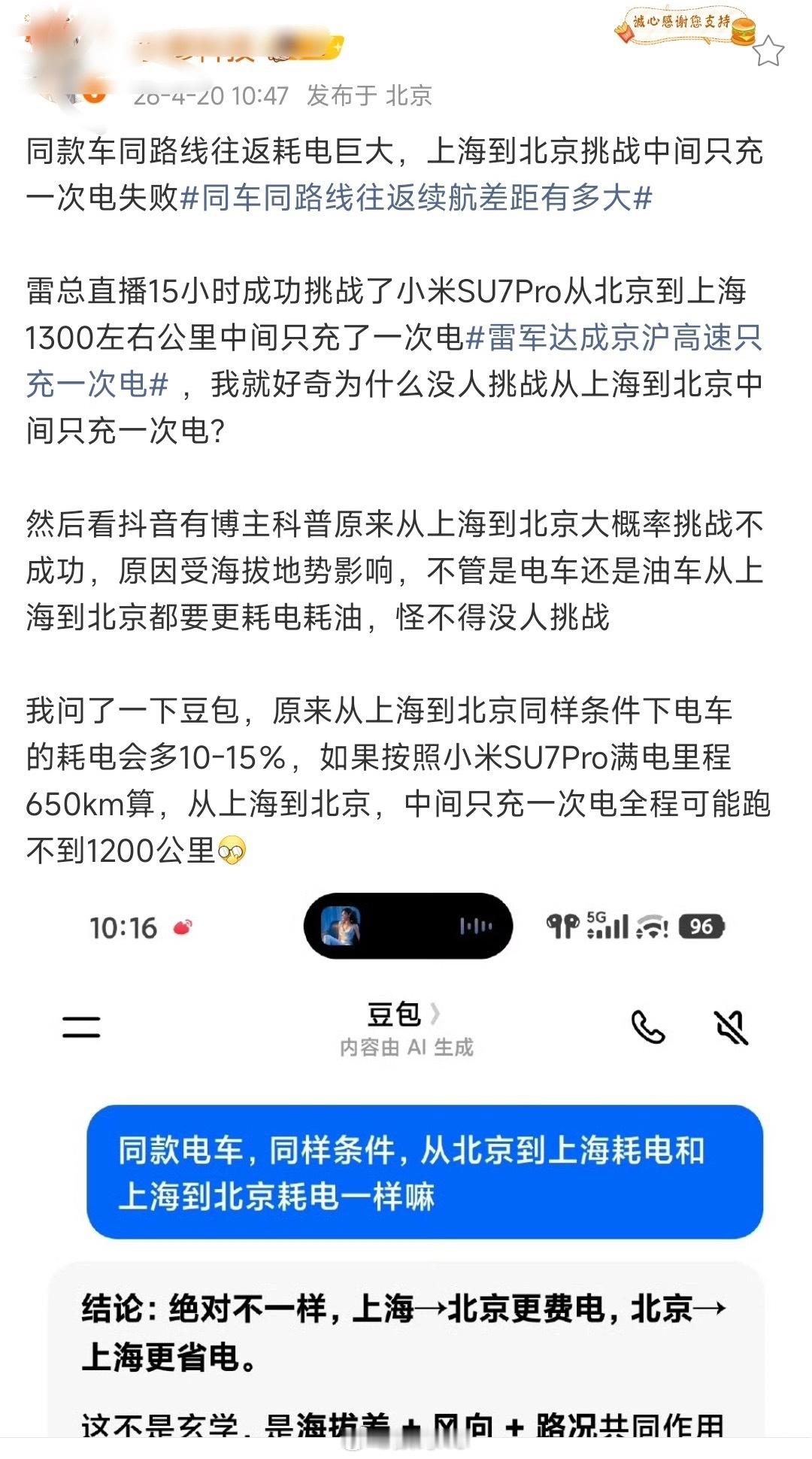Expand Doubao chat details via the chevron
This screenshot has width=812, height=1459.
436,1013
